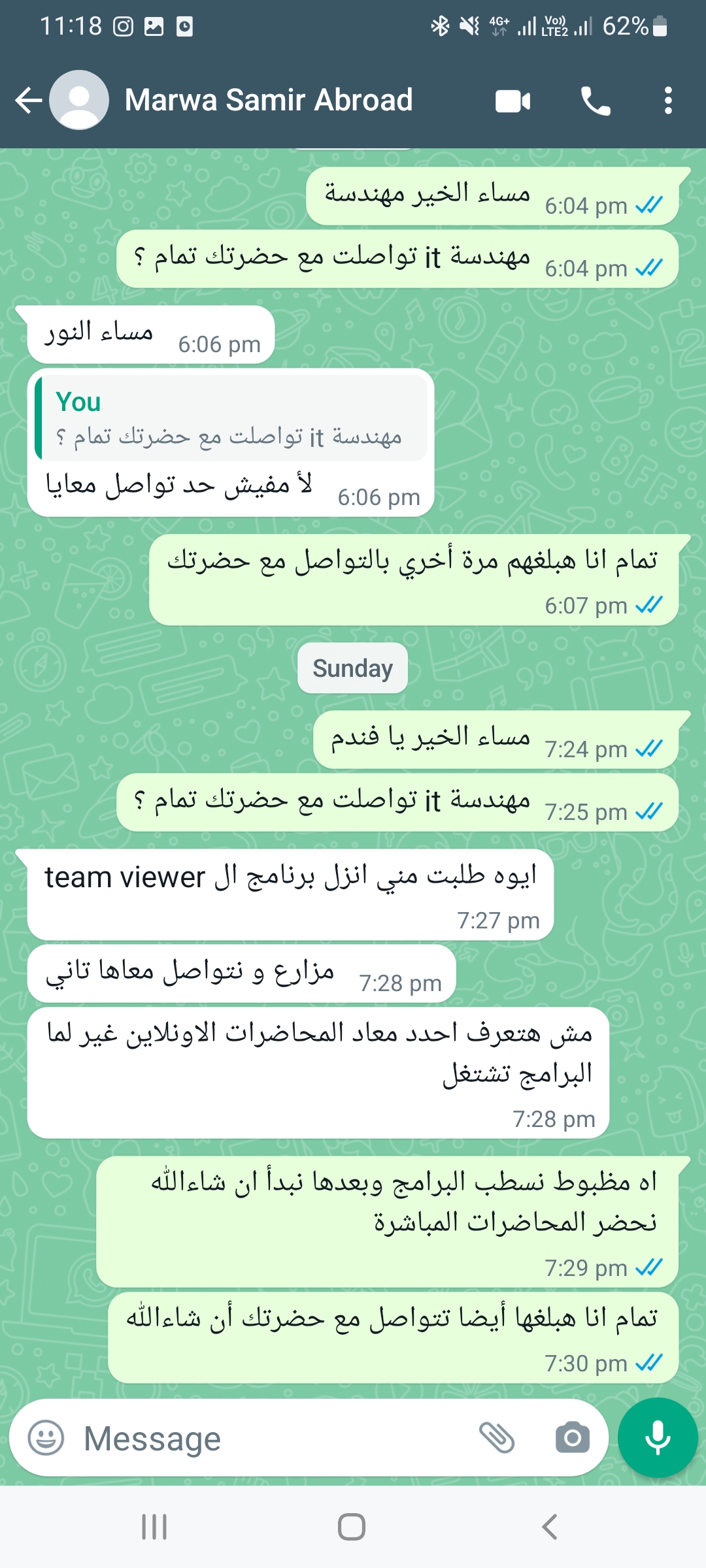Tap the system home button
706x1568 pixels.
click(352, 1527)
